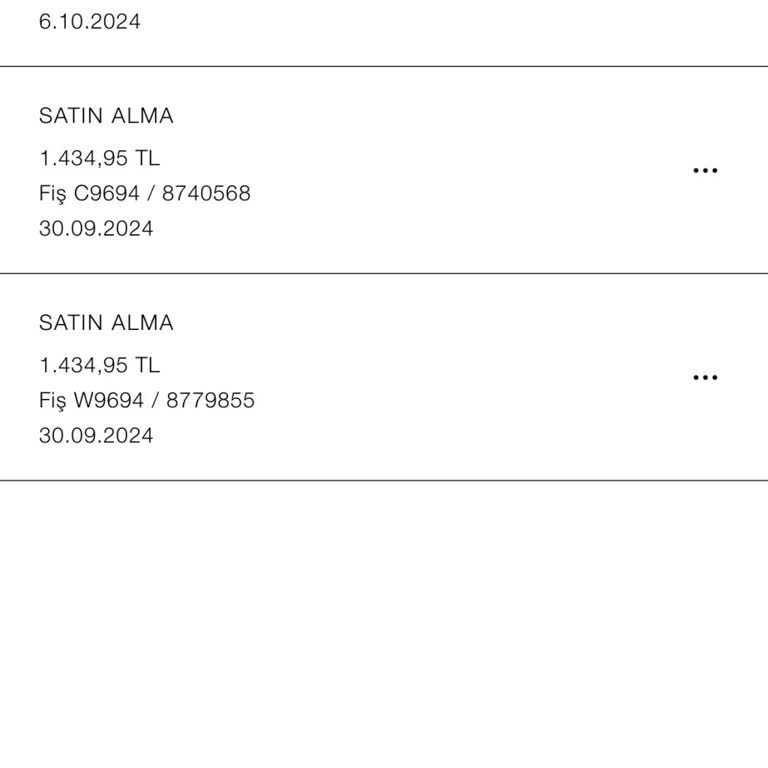Viewport: 768px width, 768px height.
Task: Open options for receipt W9694 / 8779855
Action: [x=705, y=378]
